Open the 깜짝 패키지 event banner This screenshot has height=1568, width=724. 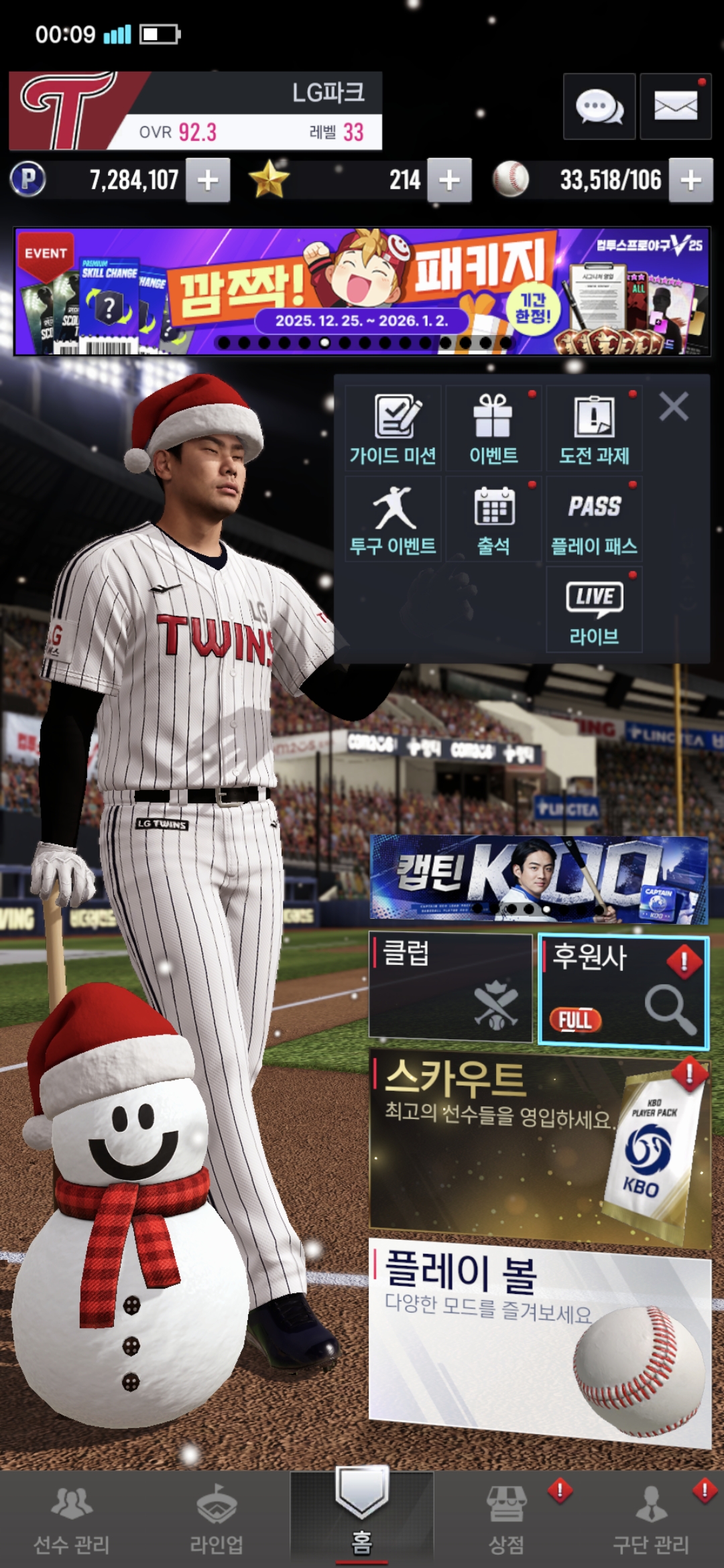click(x=362, y=291)
